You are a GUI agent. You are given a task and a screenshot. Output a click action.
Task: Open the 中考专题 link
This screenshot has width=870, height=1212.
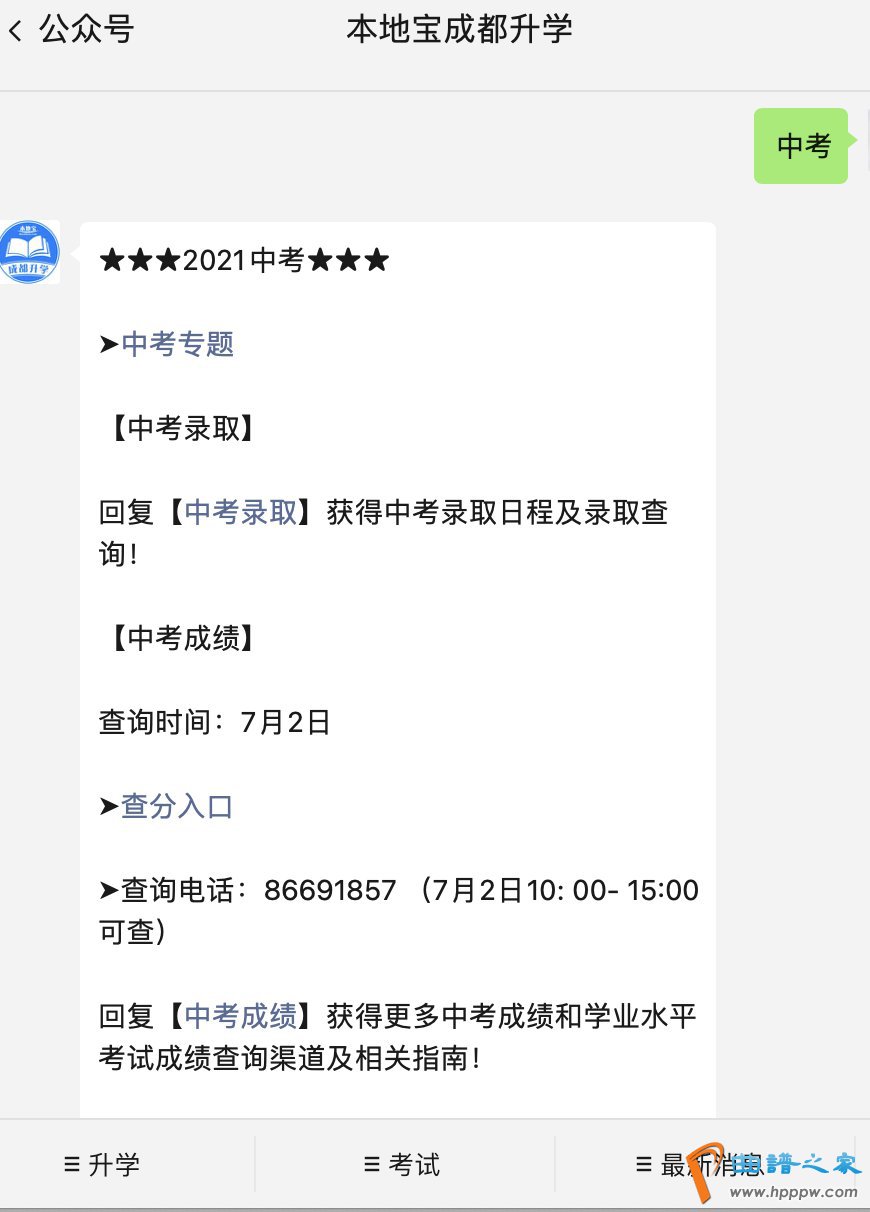click(x=177, y=345)
